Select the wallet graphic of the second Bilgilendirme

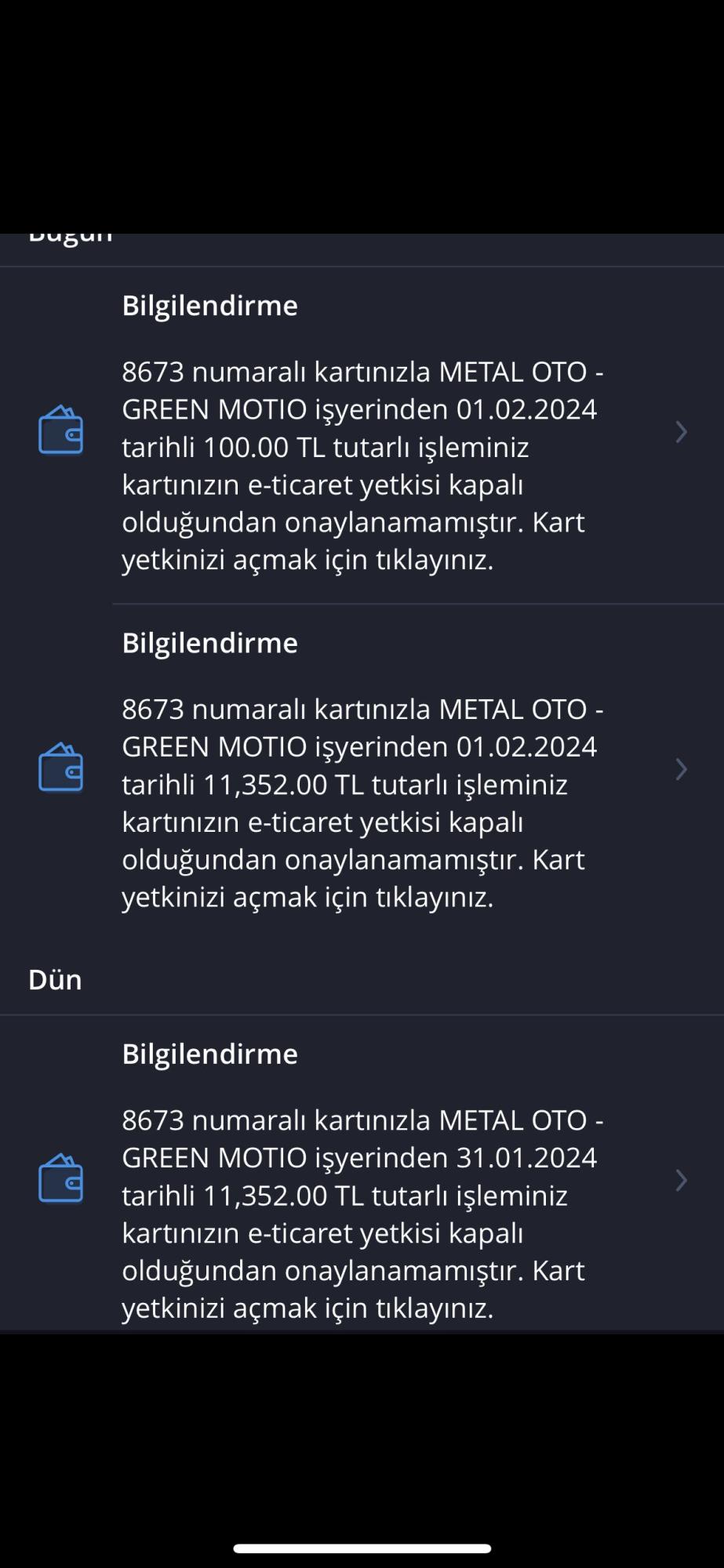click(x=60, y=769)
